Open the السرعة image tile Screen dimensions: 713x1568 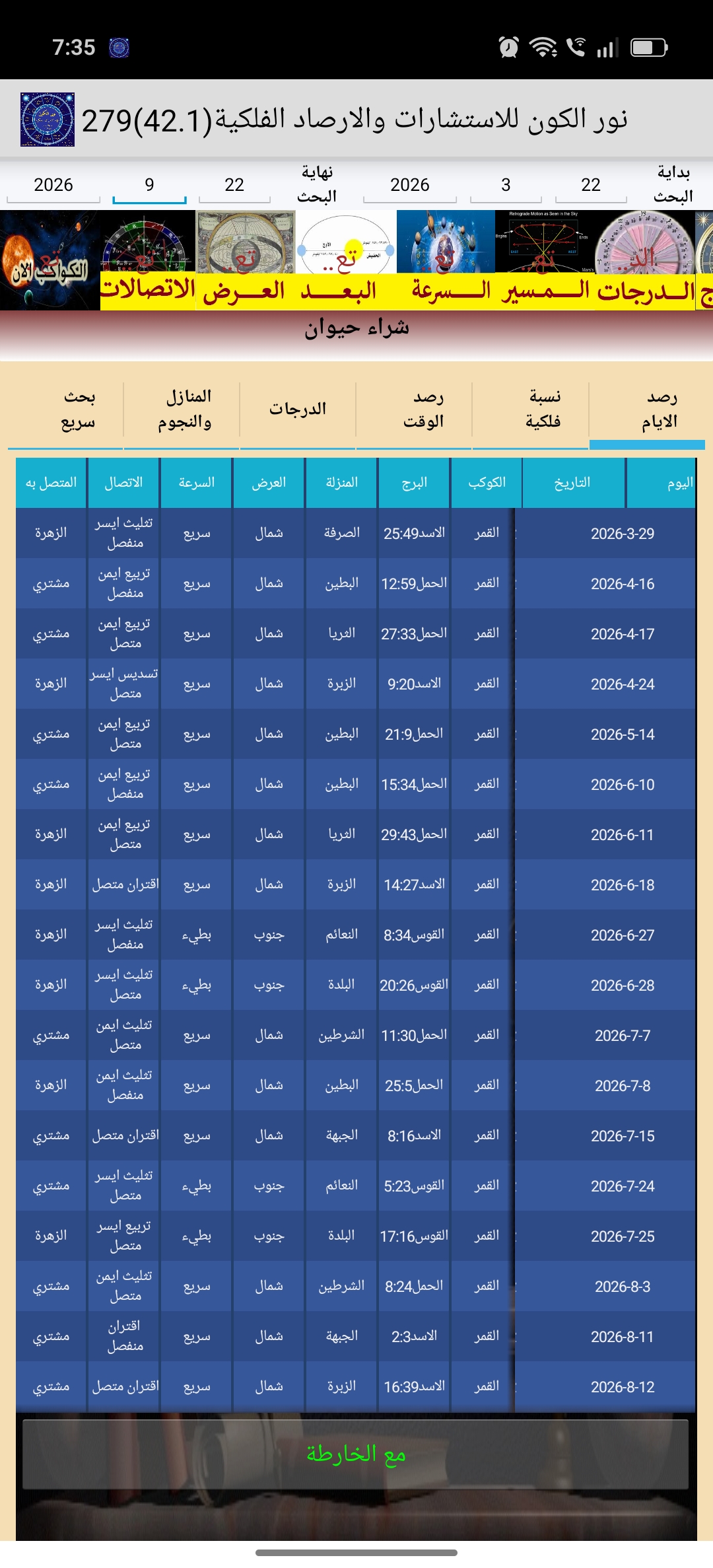(x=446, y=260)
